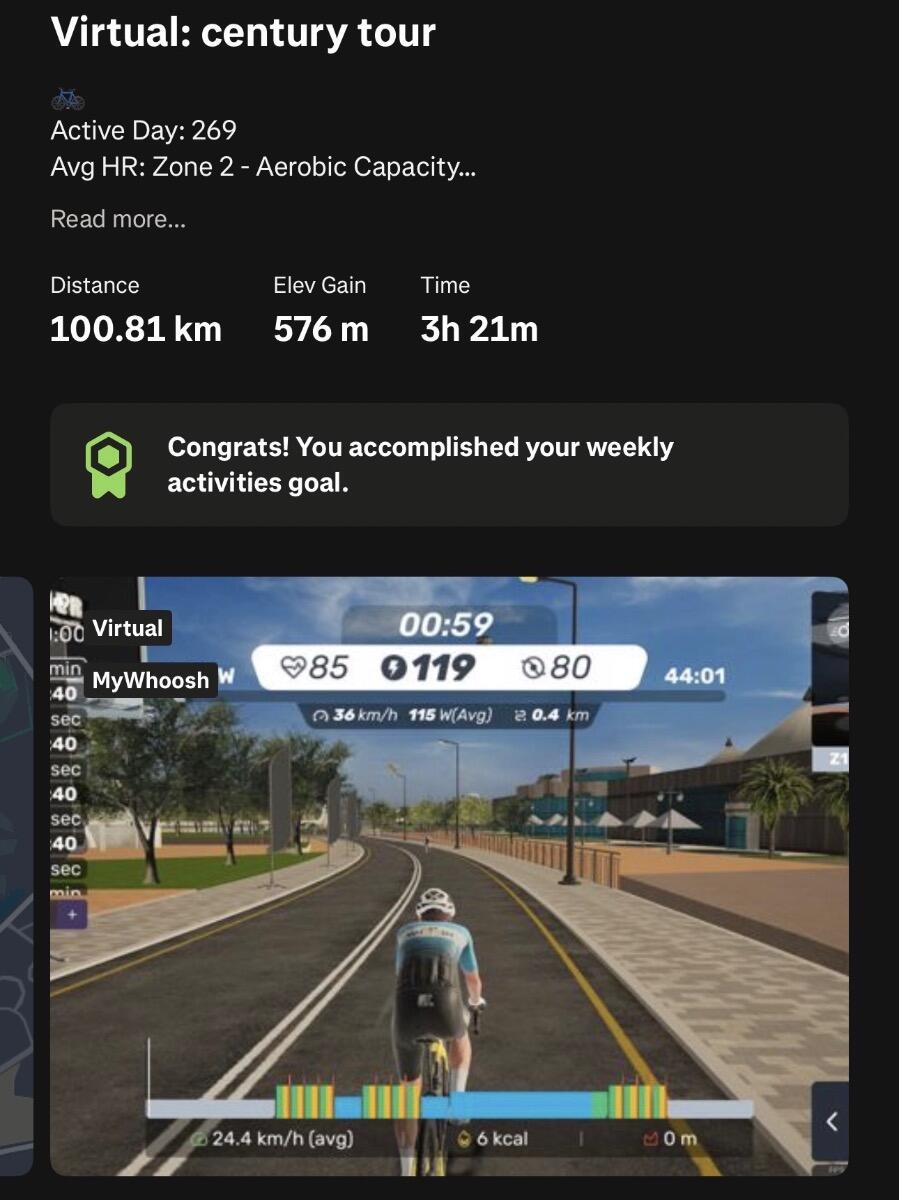This screenshot has height=1200, width=899.
Task: Expand description with Read more
Action: point(118,219)
